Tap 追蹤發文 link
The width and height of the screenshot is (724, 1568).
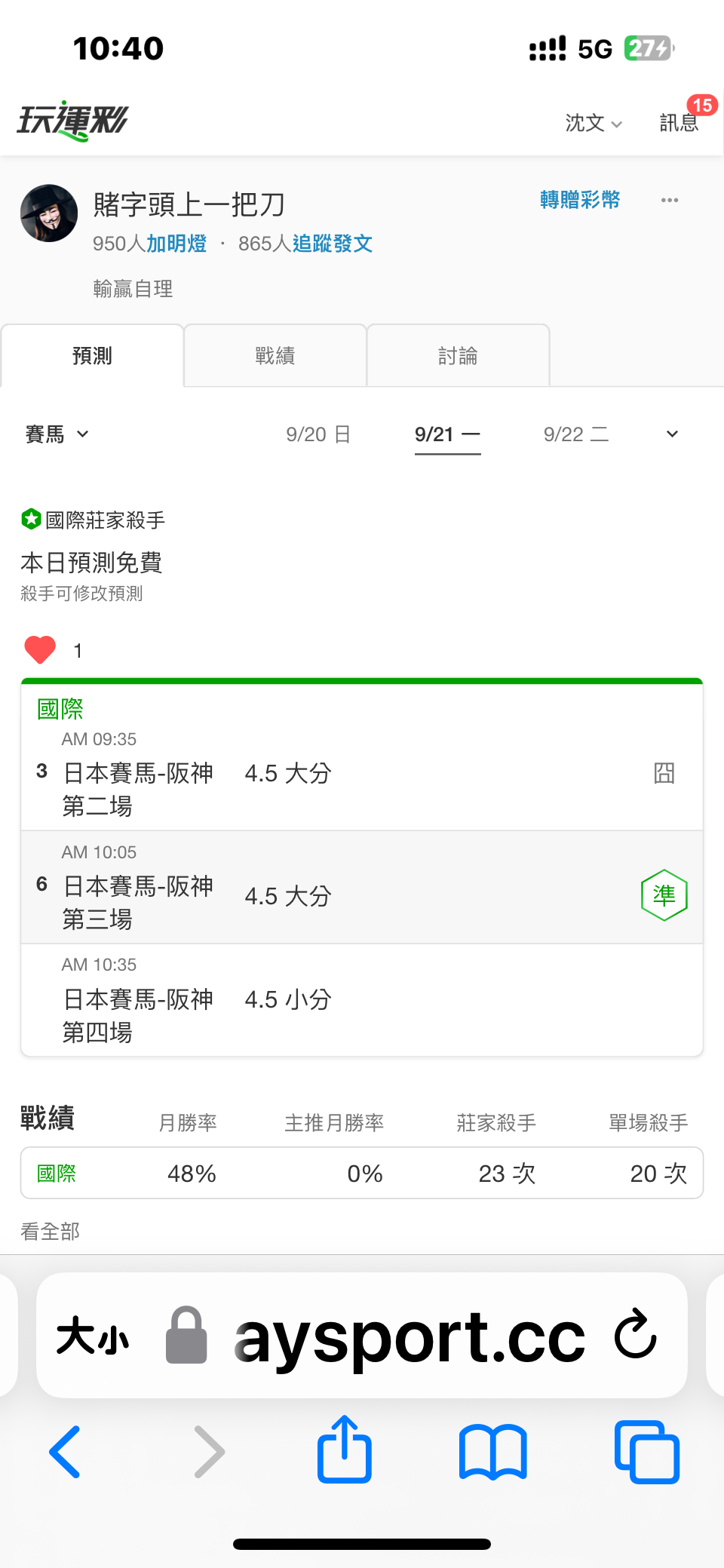tap(333, 244)
